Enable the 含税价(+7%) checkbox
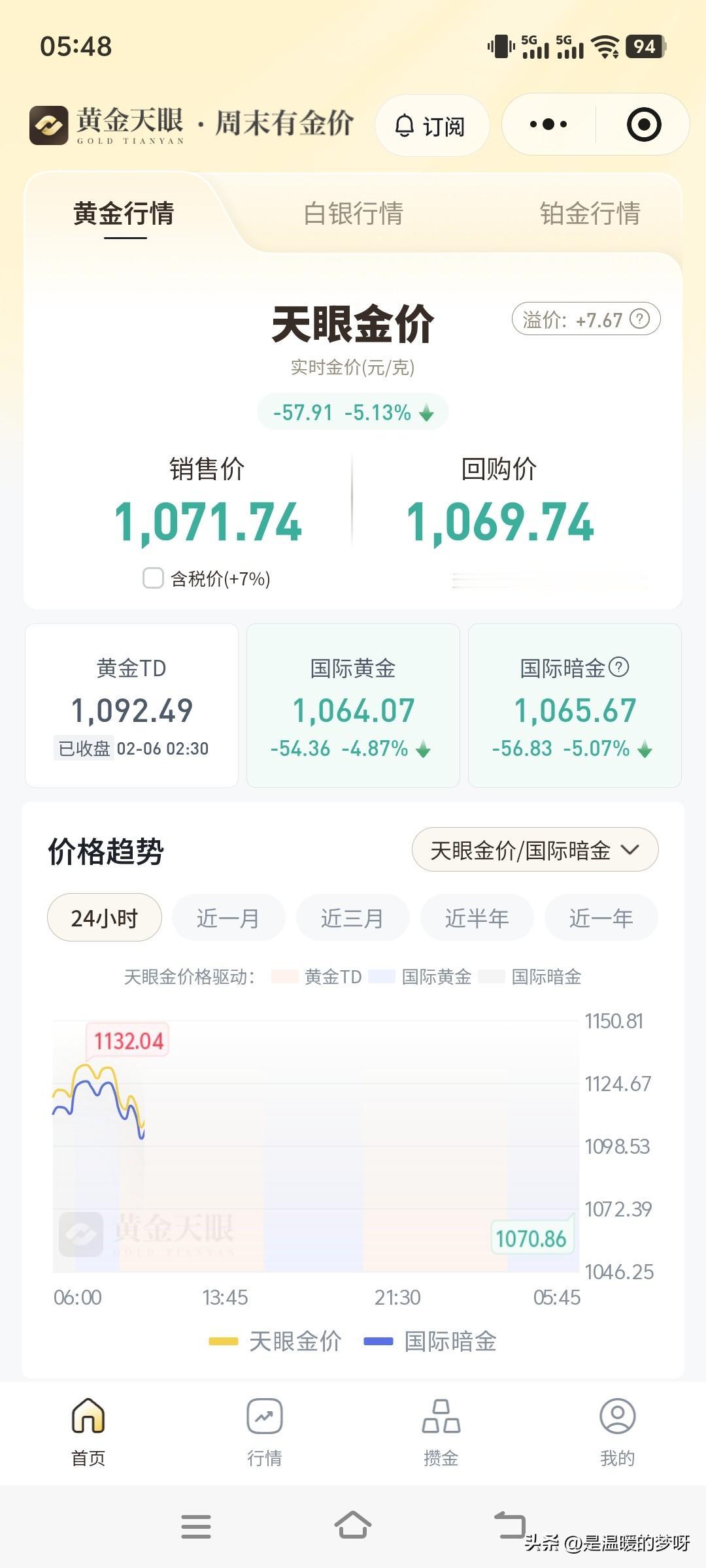This screenshot has width=706, height=1568. click(x=152, y=578)
